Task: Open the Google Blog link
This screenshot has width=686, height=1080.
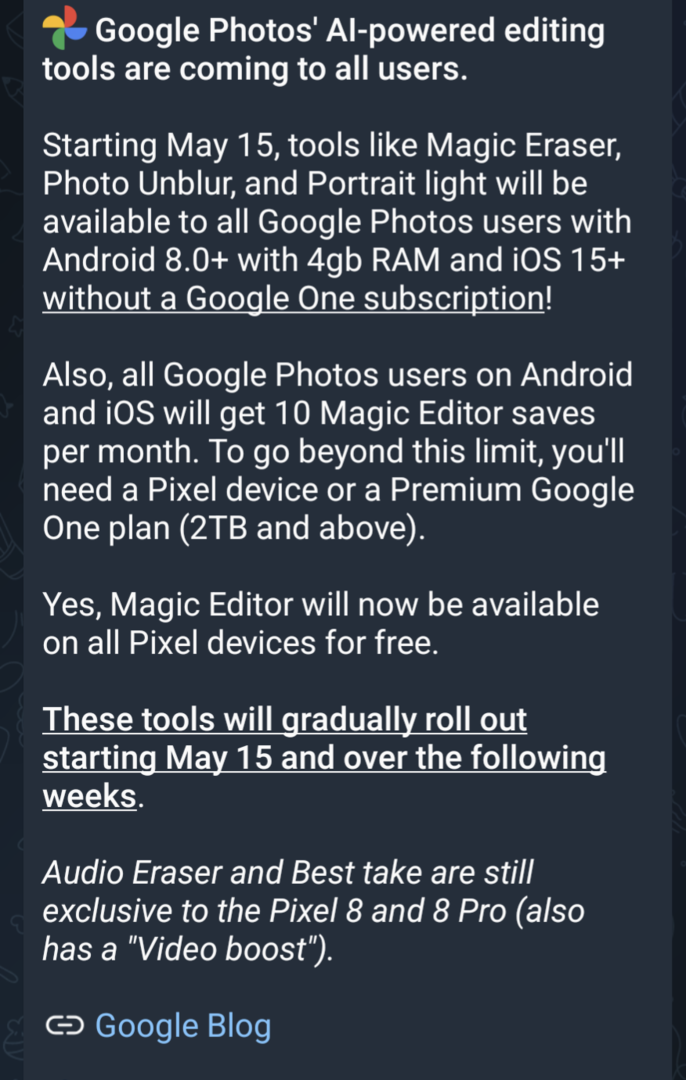Action: (182, 1026)
